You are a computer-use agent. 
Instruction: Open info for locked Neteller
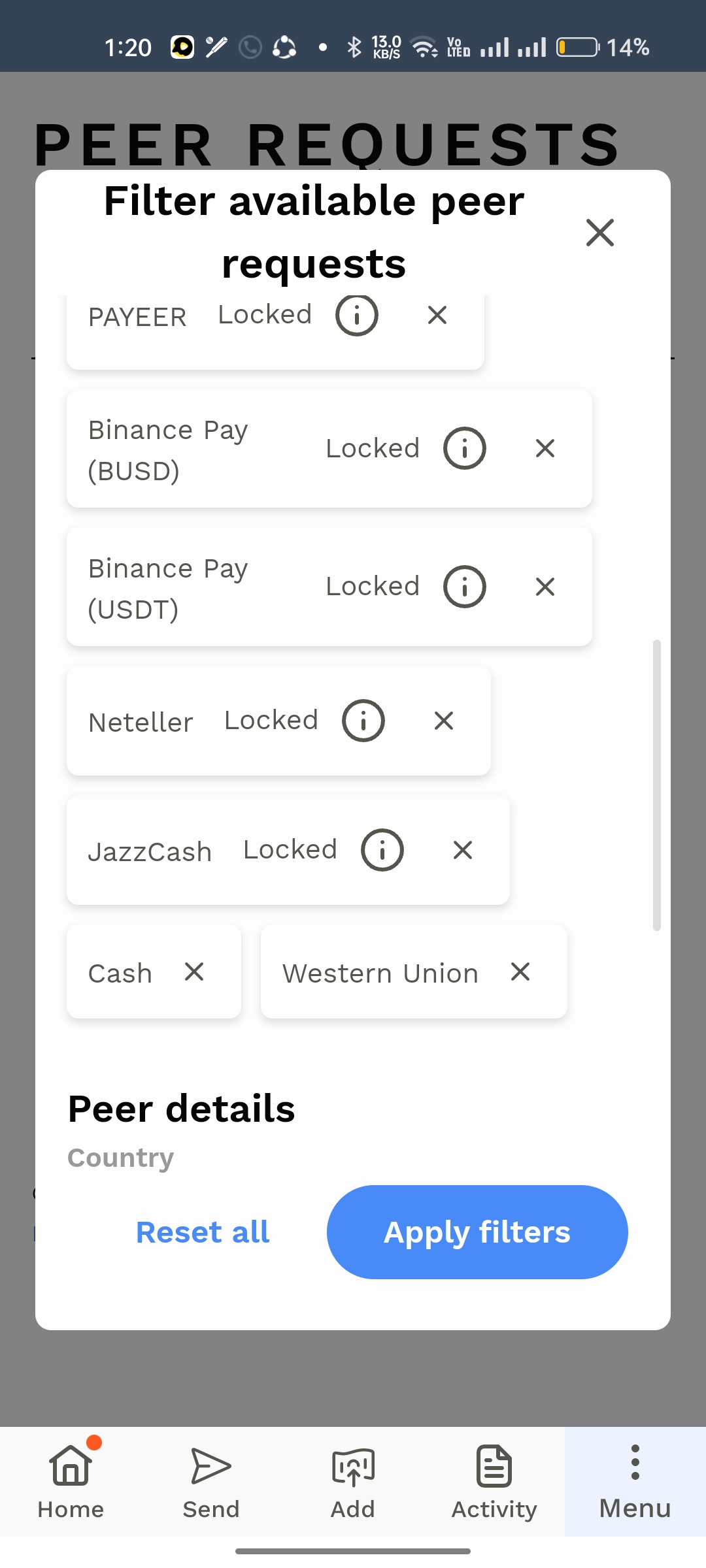click(x=363, y=721)
